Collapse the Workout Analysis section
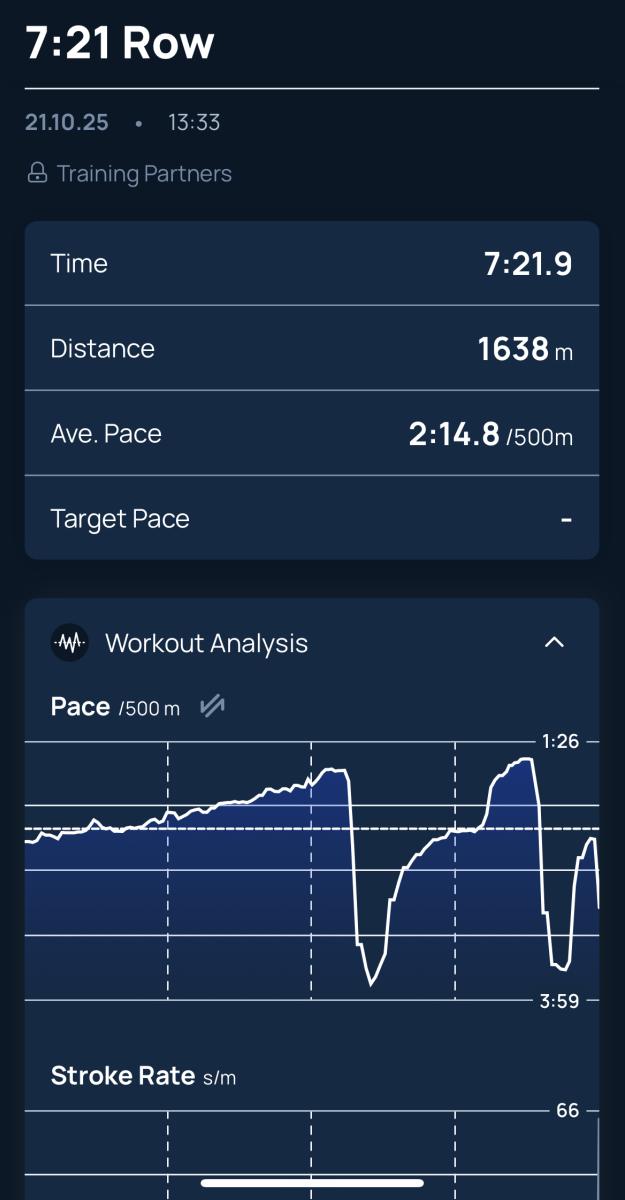The height and width of the screenshot is (1200, 625). pos(554,643)
